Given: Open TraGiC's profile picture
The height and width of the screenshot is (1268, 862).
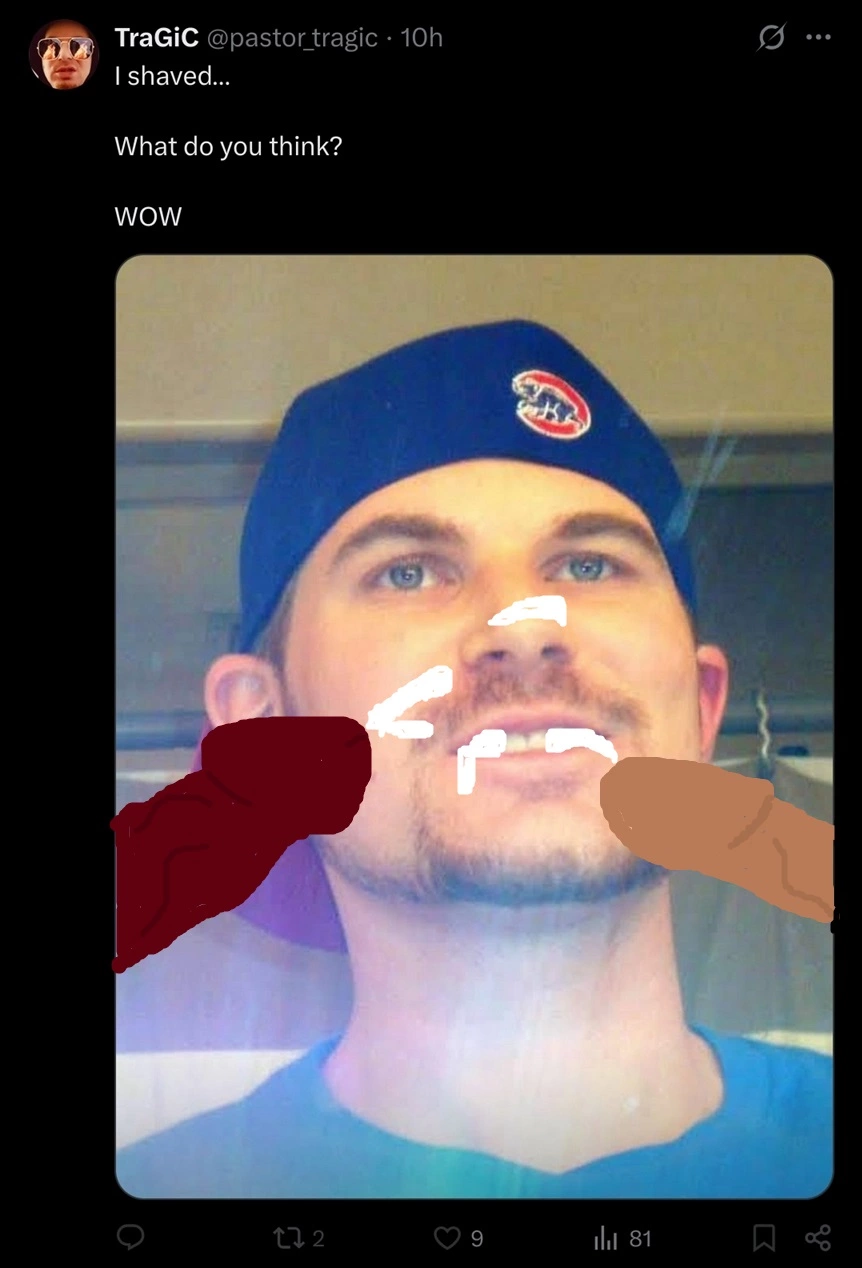Looking at the screenshot, I should [64, 54].
